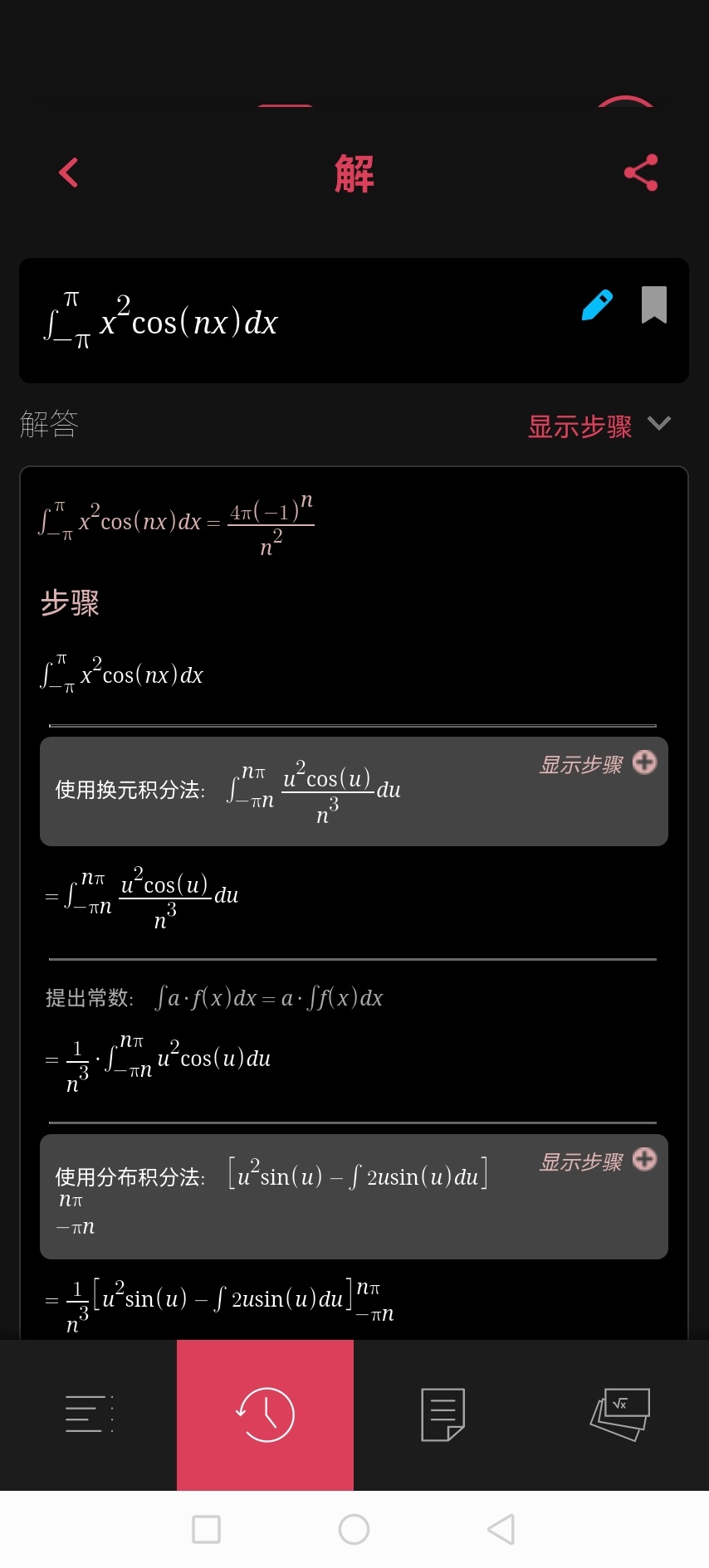The height and width of the screenshot is (1568, 709).
Task: Share this integral solution
Action: (x=641, y=173)
